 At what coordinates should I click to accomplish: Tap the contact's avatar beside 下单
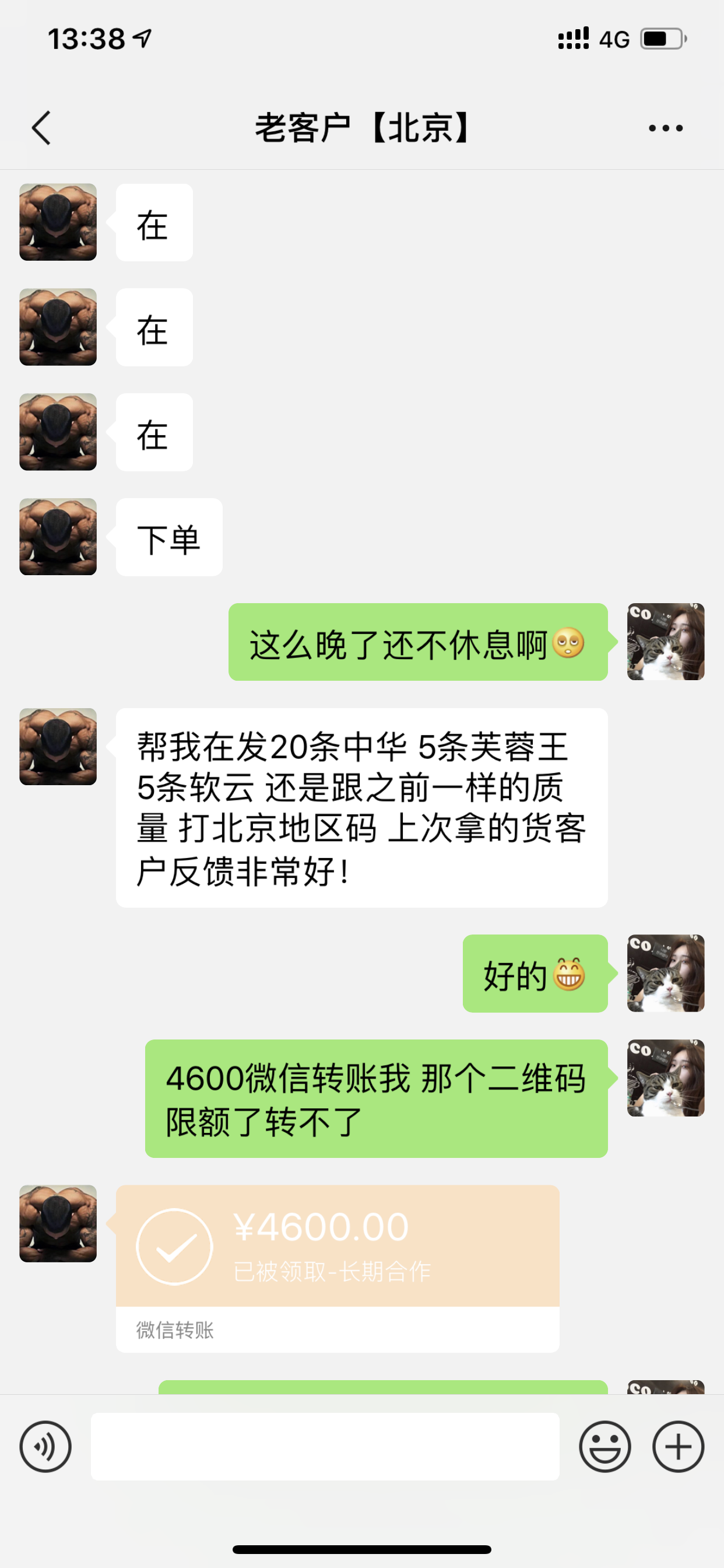tap(58, 537)
